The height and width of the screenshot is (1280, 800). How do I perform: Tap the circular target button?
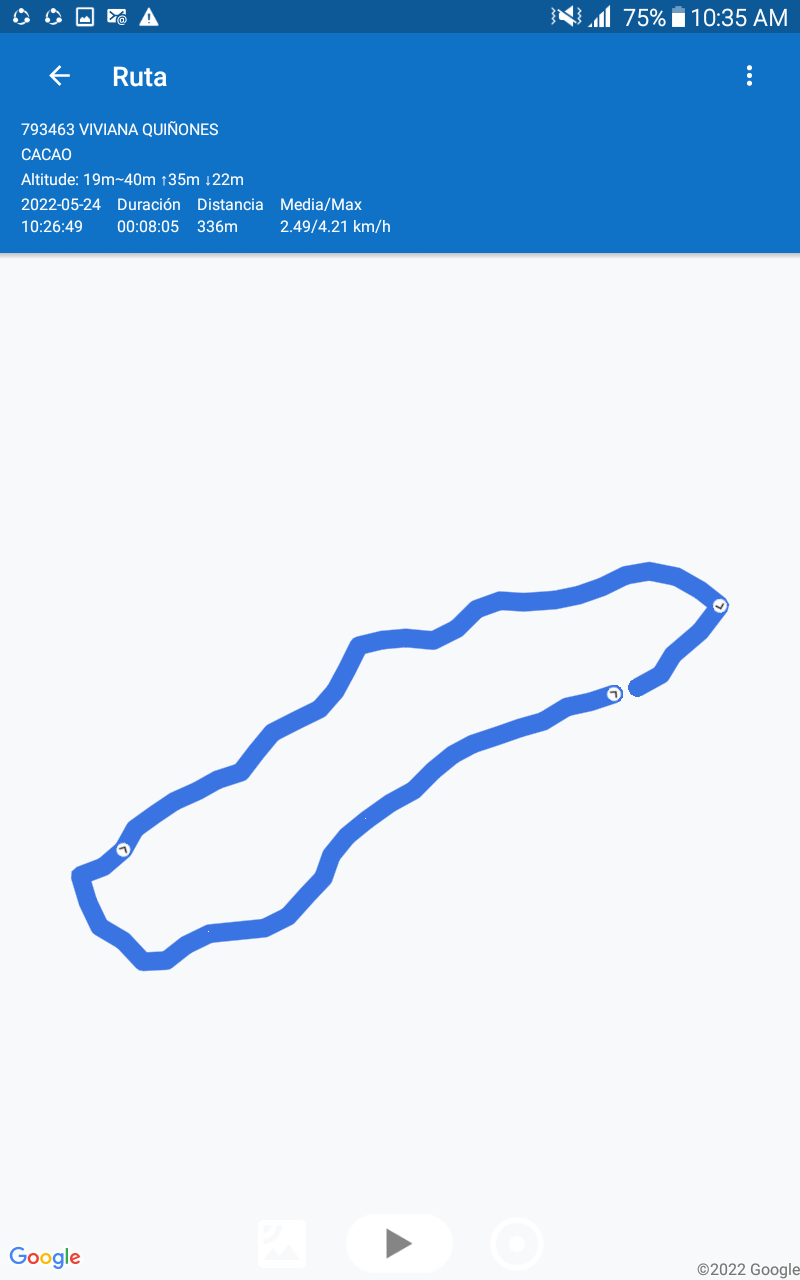pos(517,1244)
